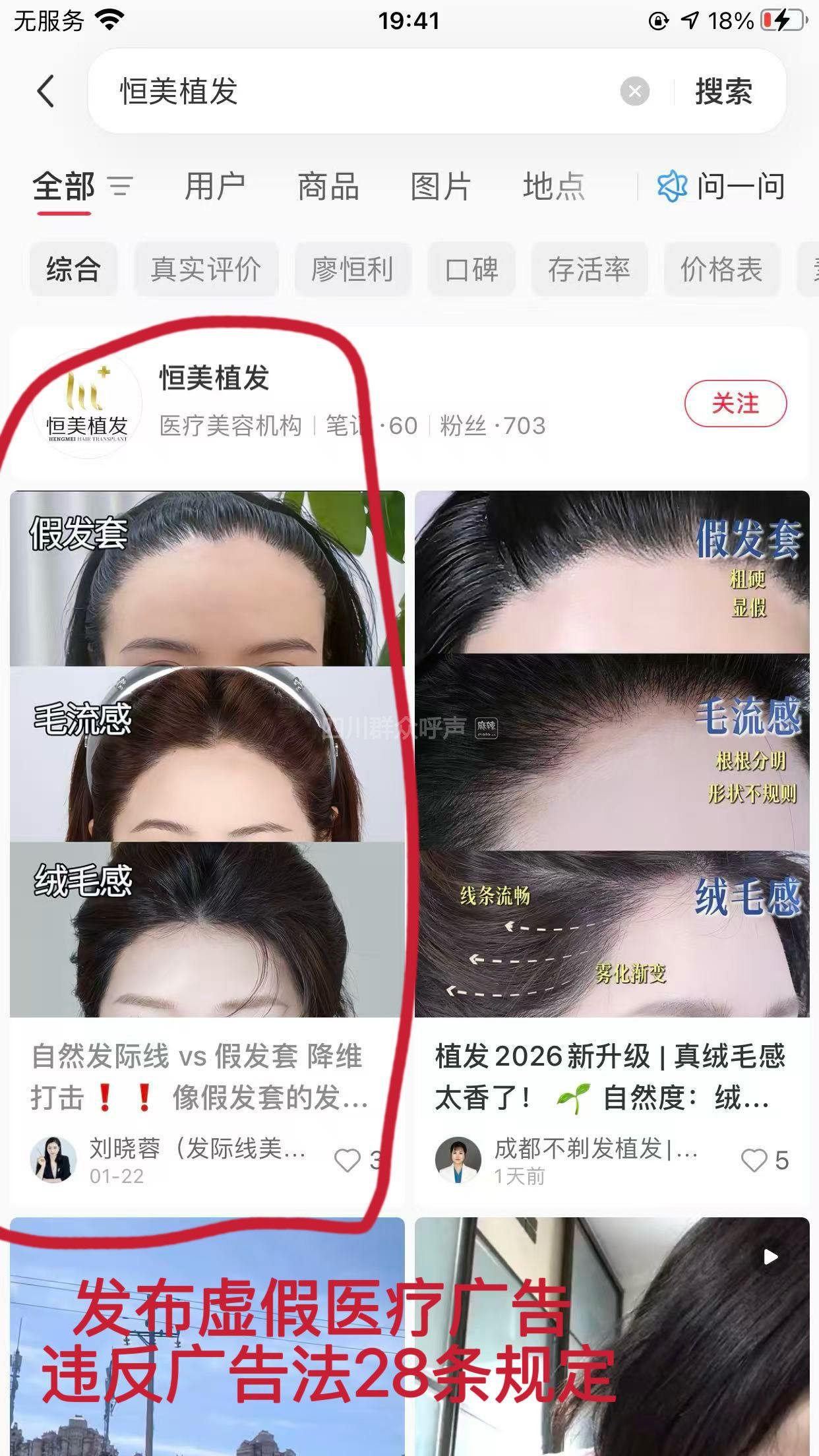Select the 廖恒利 chip
The image size is (819, 1456).
pos(352,269)
